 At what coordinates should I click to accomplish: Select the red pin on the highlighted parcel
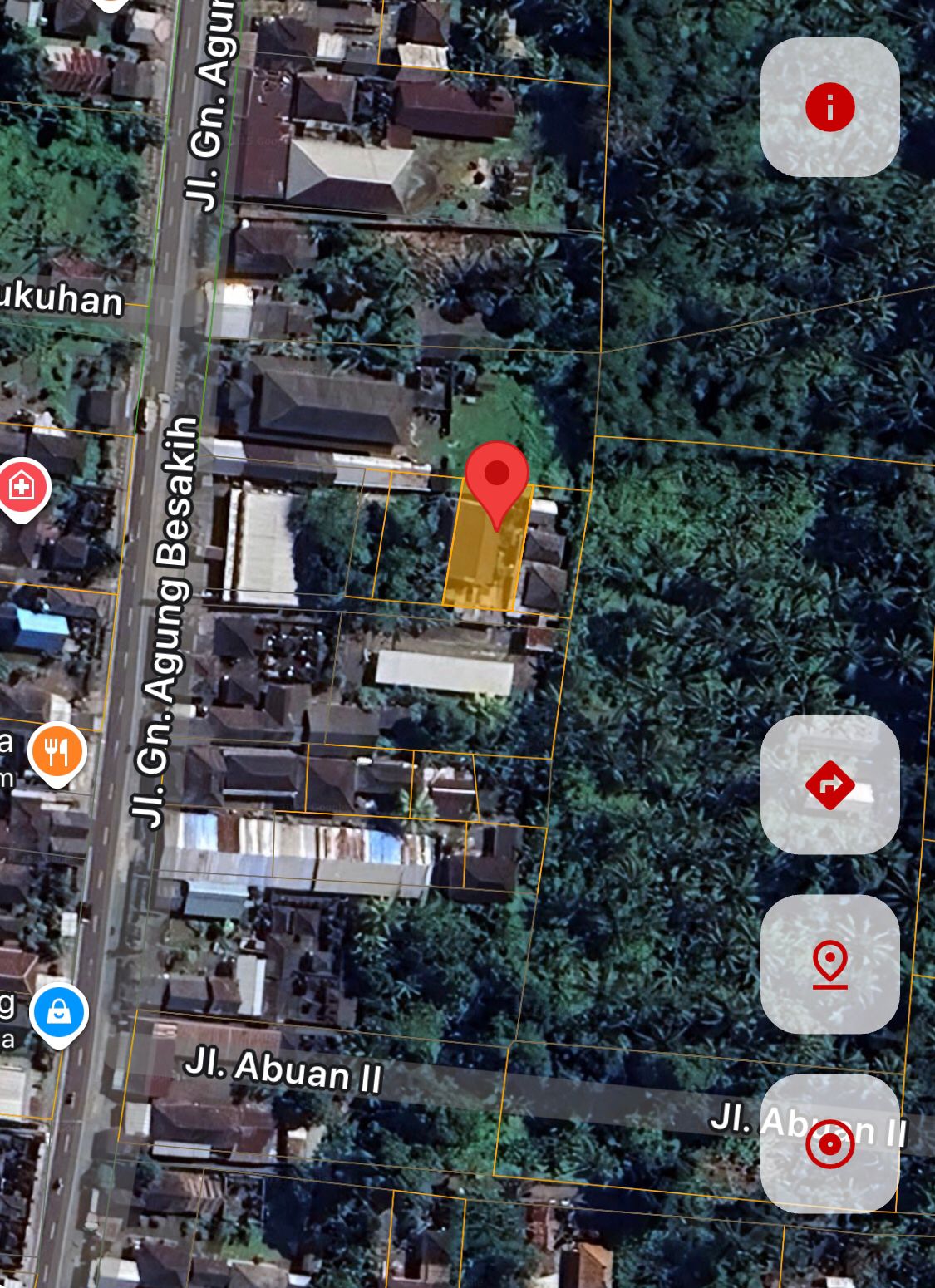pyautogui.click(x=497, y=477)
